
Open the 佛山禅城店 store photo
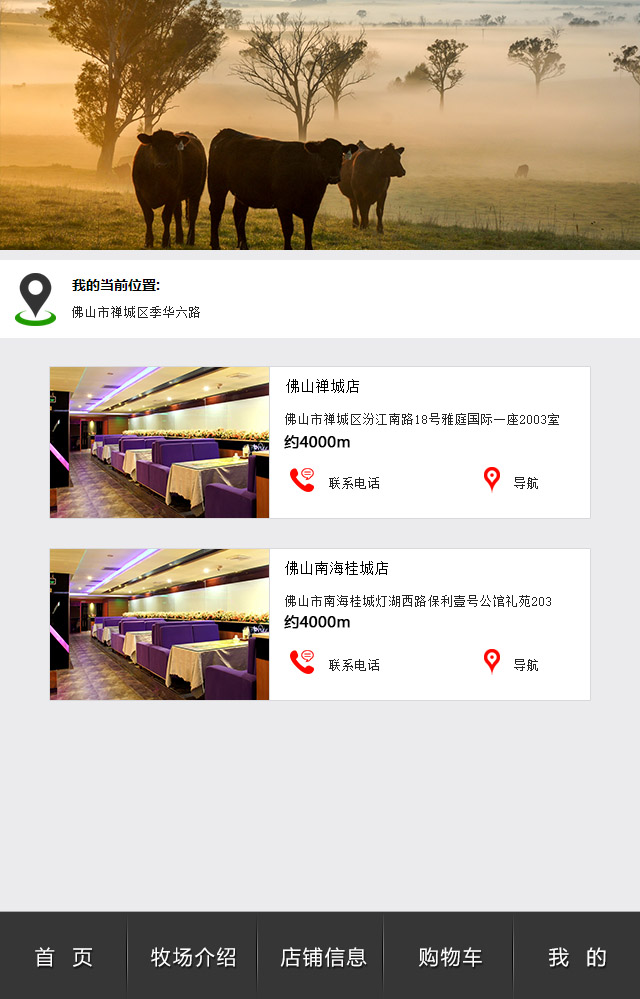pyautogui.click(x=160, y=442)
